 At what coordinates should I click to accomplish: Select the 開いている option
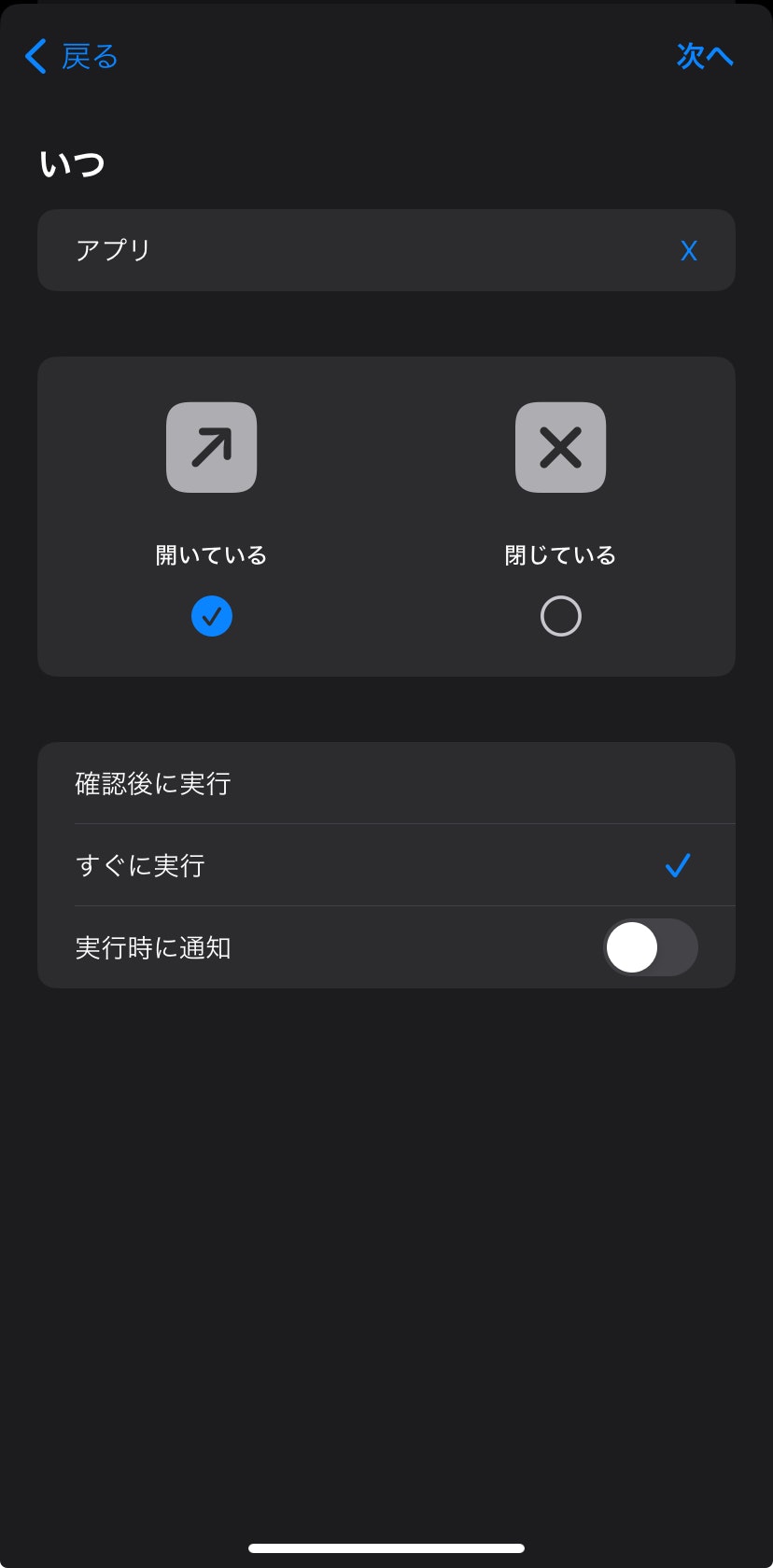212,616
